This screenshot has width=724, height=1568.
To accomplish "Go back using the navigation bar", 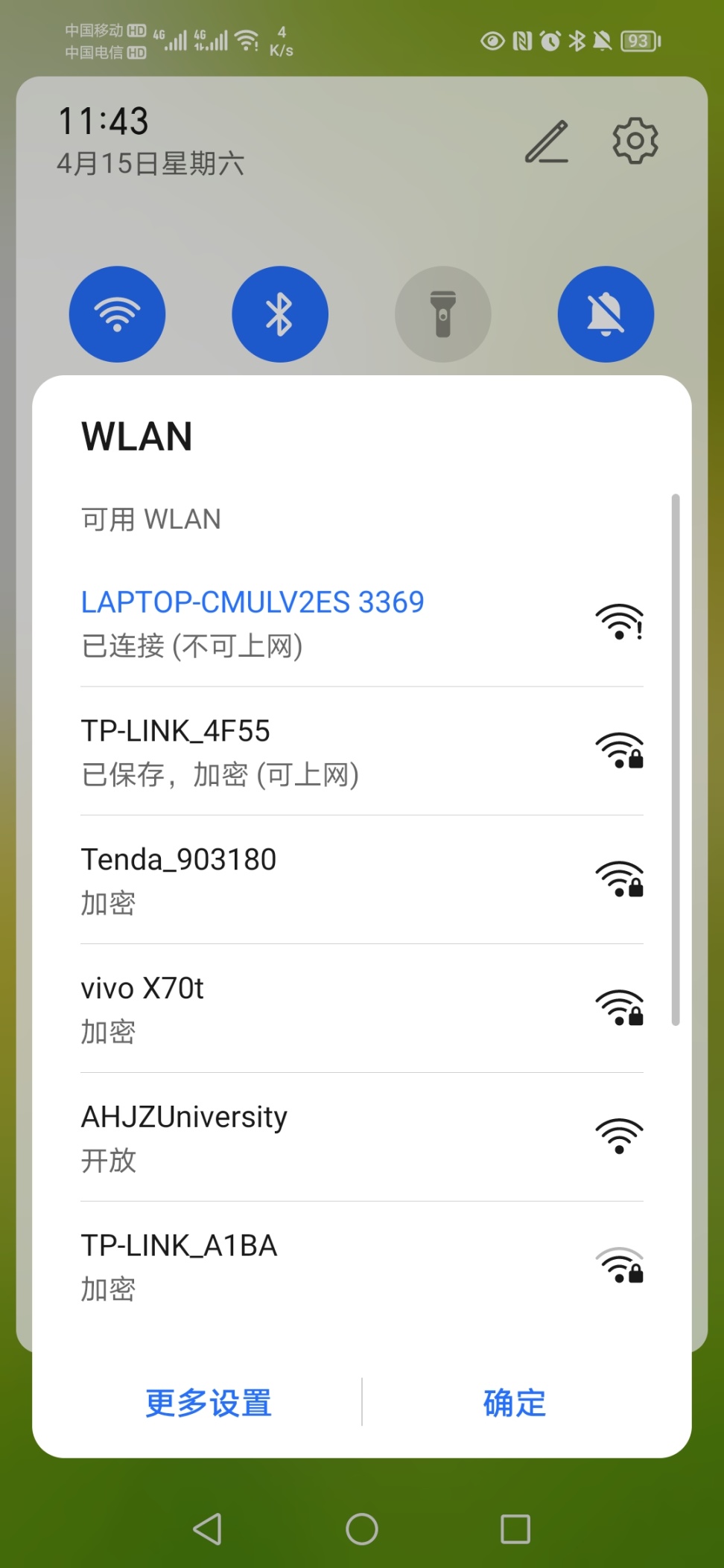I will click(208, 1529).
